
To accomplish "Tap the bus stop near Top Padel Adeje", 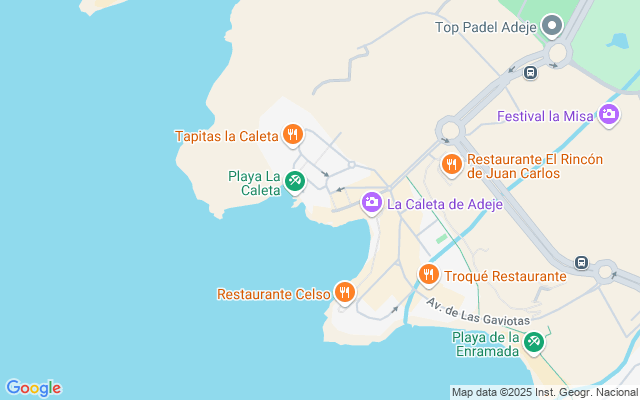I will 530,71.
